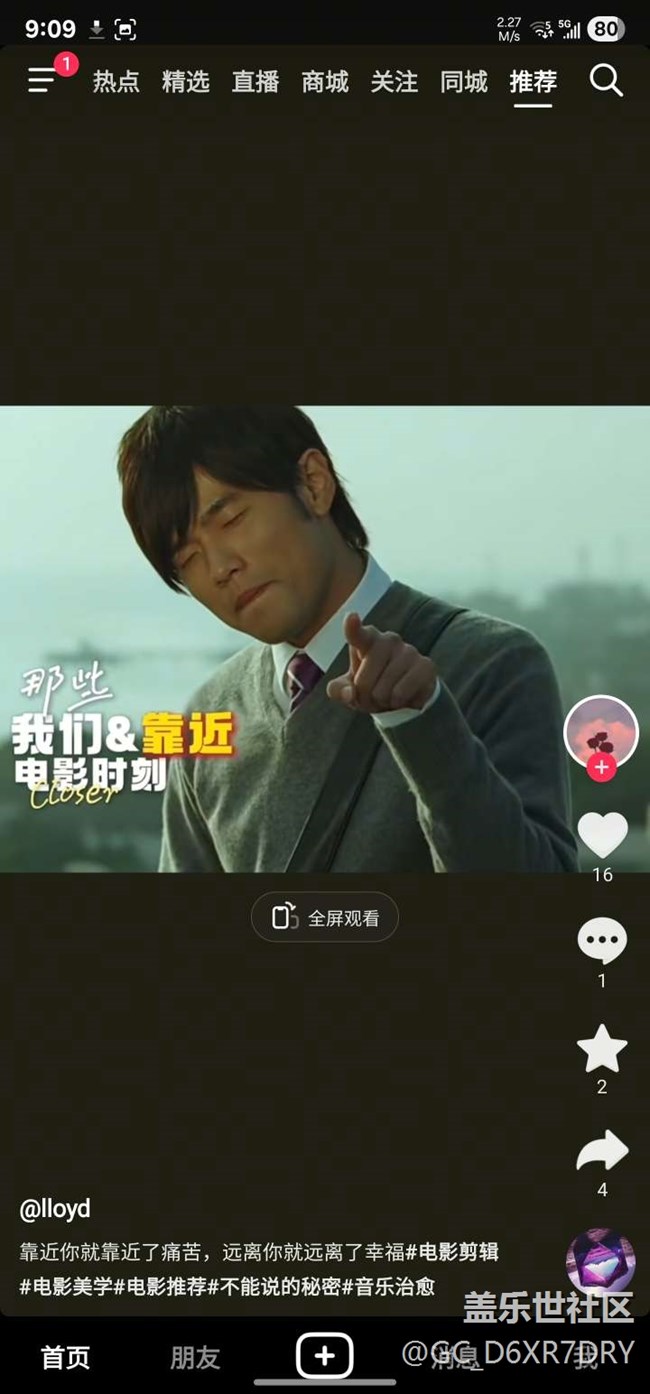
Task: Switch to the 关注 tab
Action: pos(394,81)
